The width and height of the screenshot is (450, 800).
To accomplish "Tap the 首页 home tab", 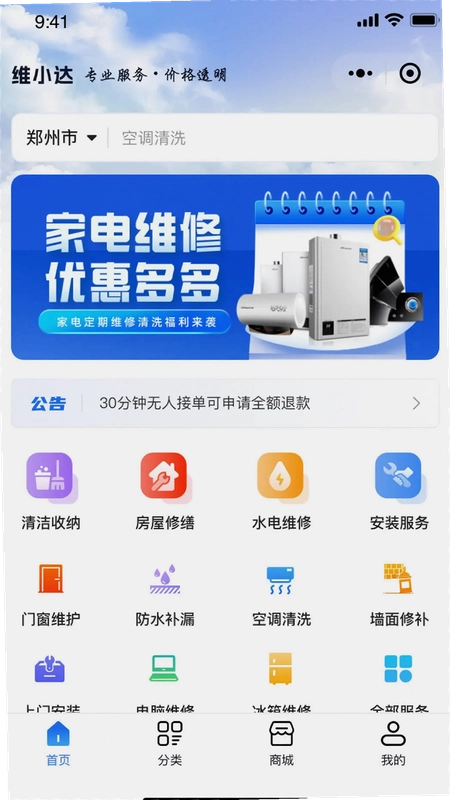I will 58,743.
